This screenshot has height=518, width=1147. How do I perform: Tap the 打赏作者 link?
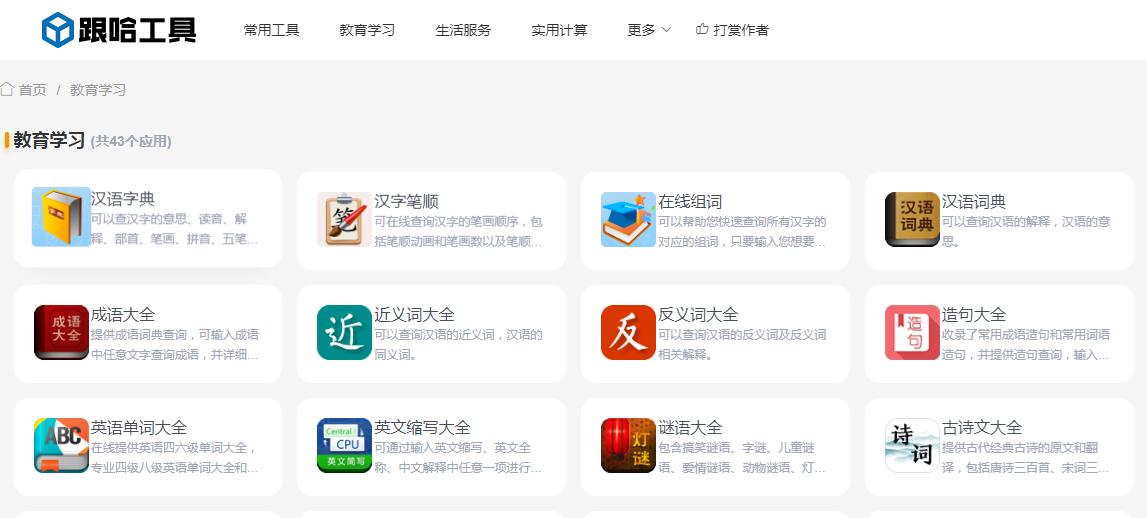(732, 30)
